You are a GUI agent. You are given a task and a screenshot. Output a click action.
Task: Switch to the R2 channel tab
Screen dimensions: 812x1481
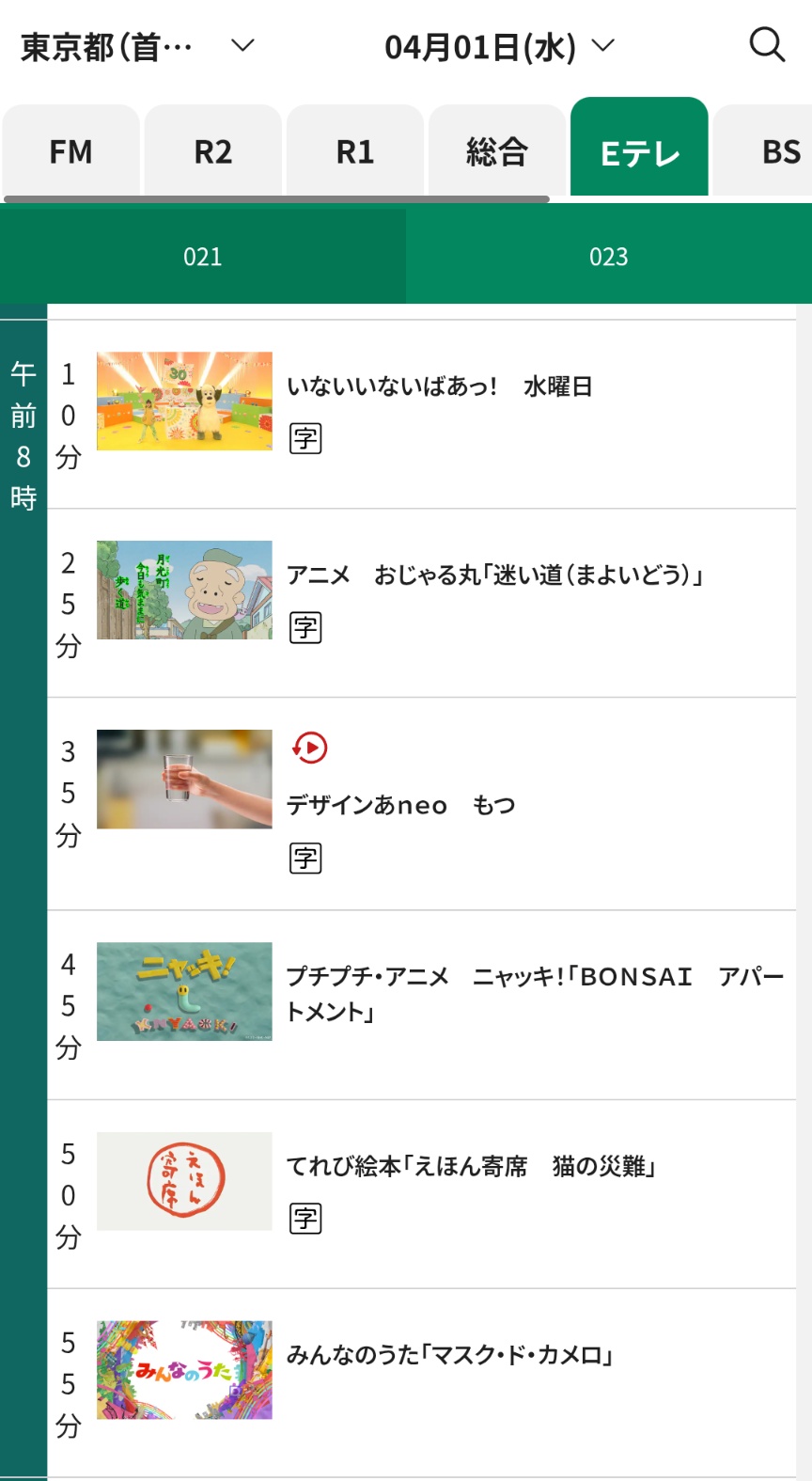click(x=213, y=151)
